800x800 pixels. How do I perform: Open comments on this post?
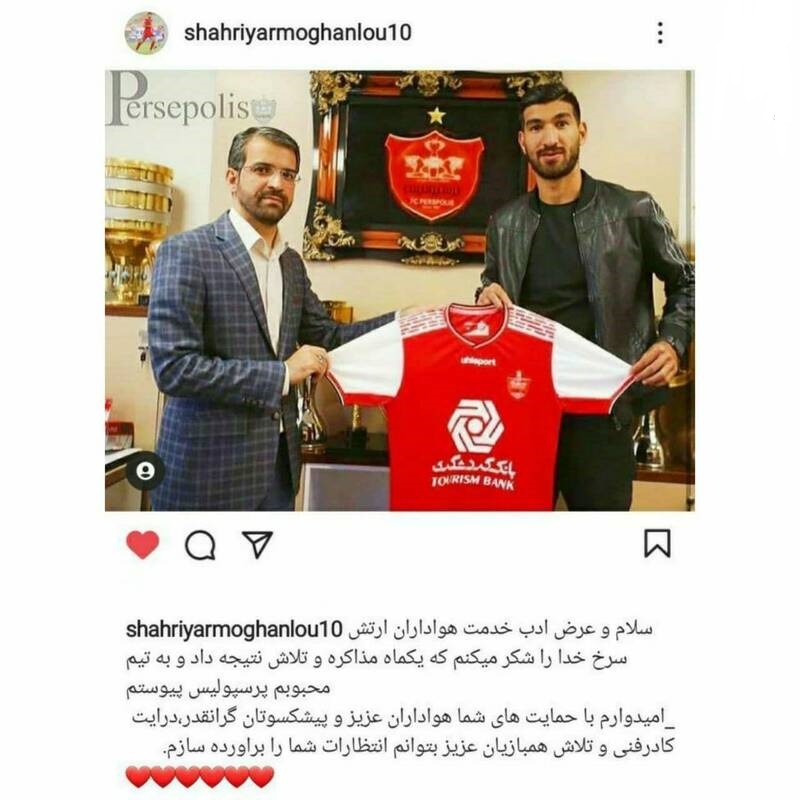pos(200,544)
